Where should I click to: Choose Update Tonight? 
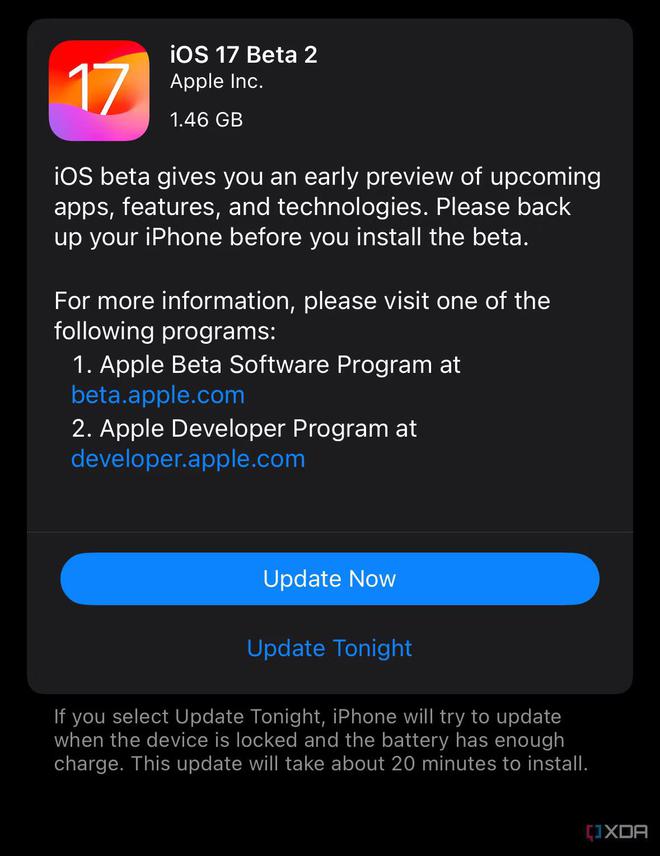[329, 648]
